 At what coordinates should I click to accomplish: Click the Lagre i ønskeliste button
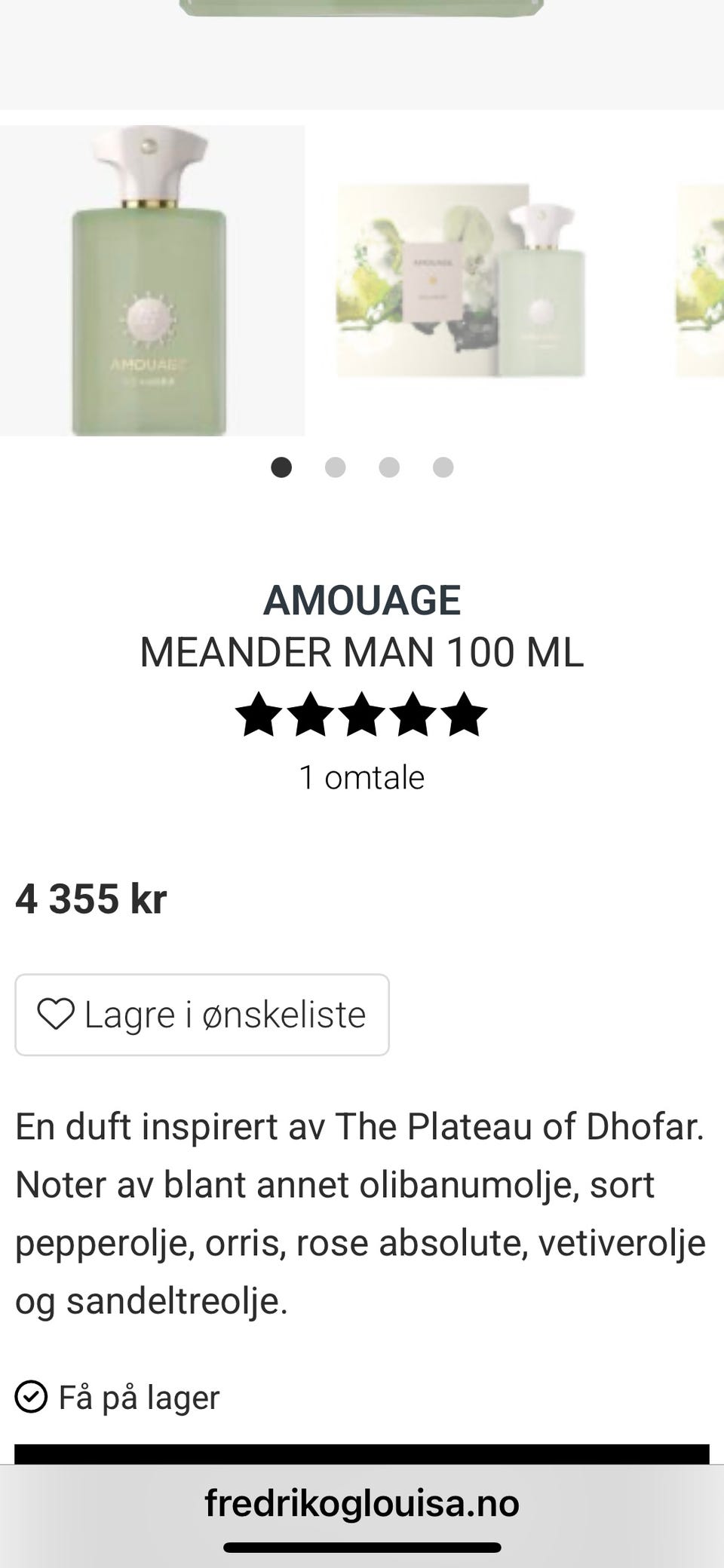tap(201, 1014)
